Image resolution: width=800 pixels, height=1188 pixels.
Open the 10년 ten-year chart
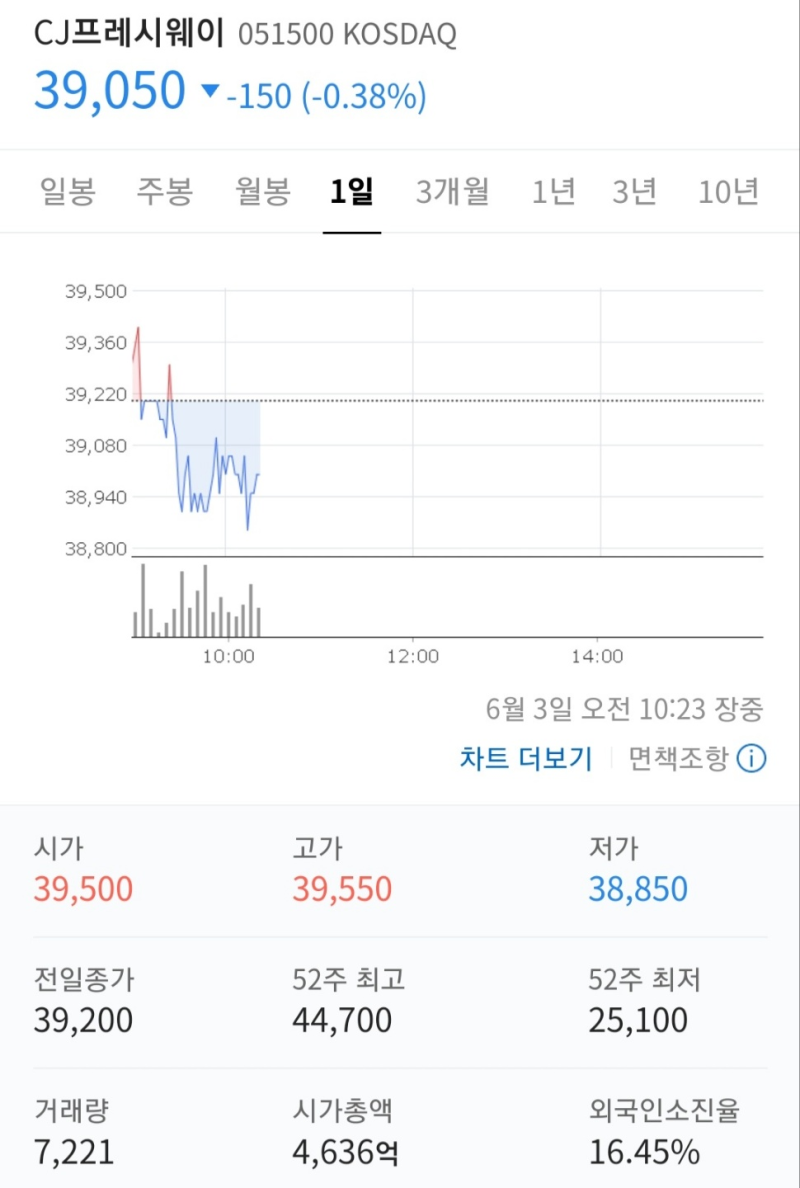725,191
